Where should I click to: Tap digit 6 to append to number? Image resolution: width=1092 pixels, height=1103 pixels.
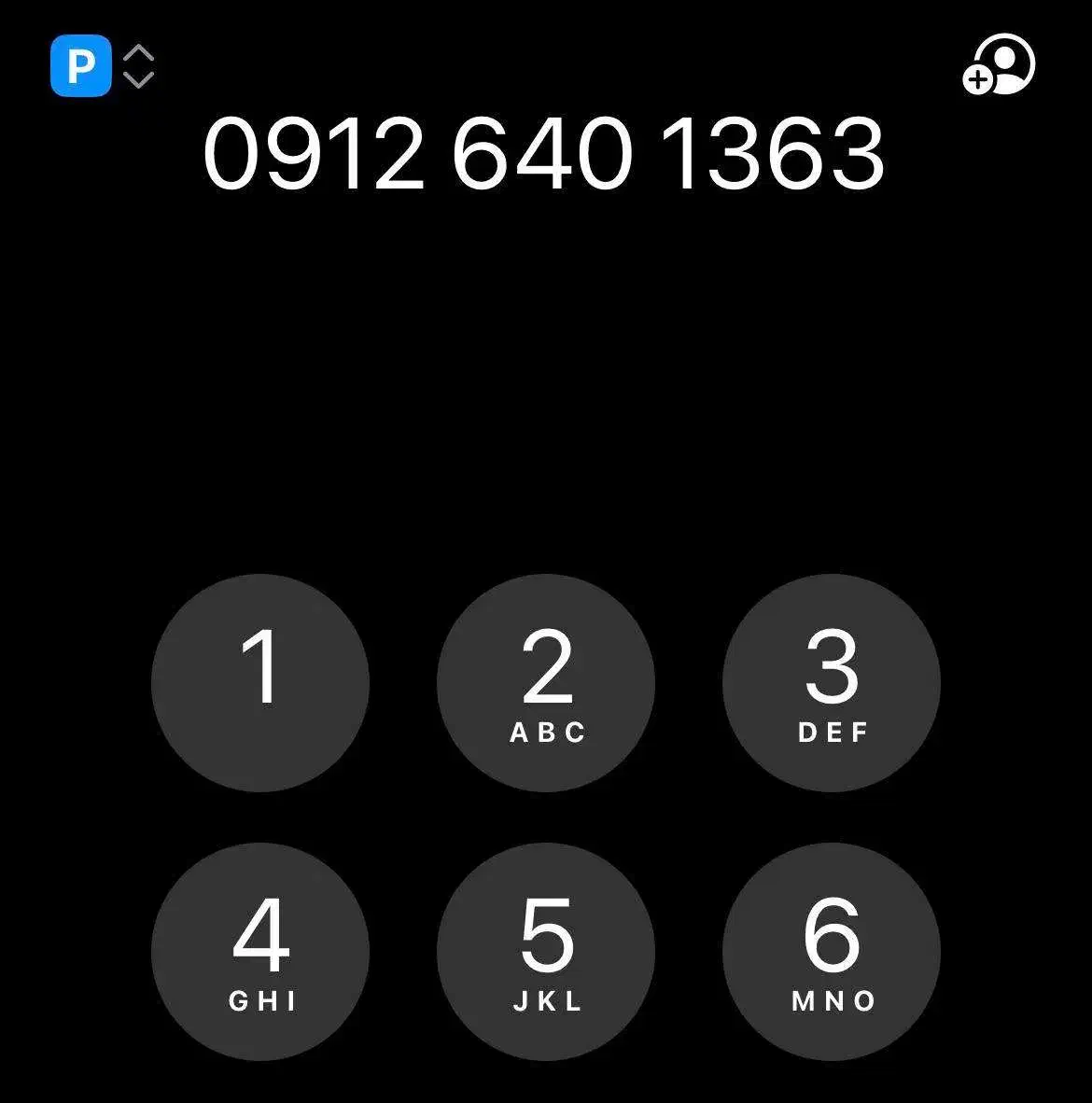831,950
